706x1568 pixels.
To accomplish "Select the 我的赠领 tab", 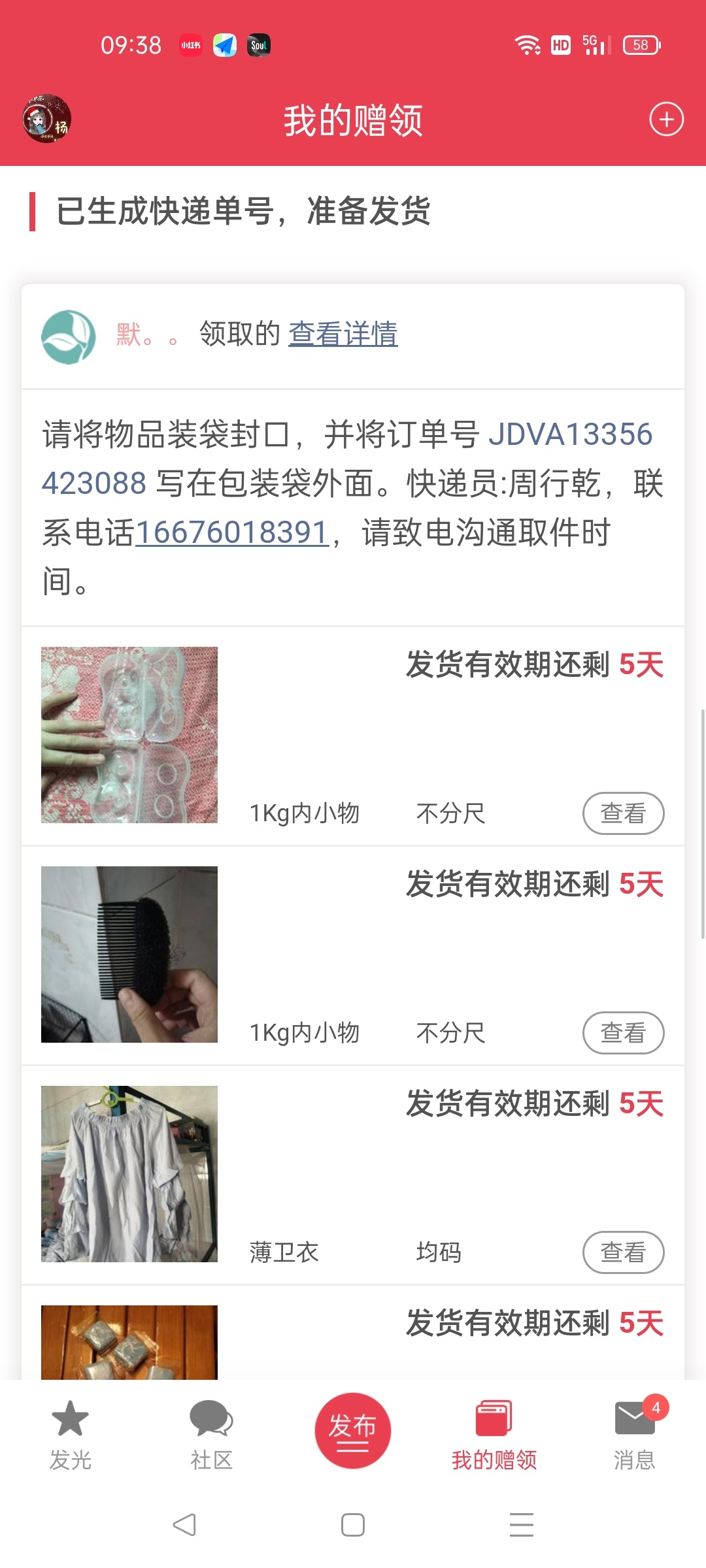I will [494, 1435].
